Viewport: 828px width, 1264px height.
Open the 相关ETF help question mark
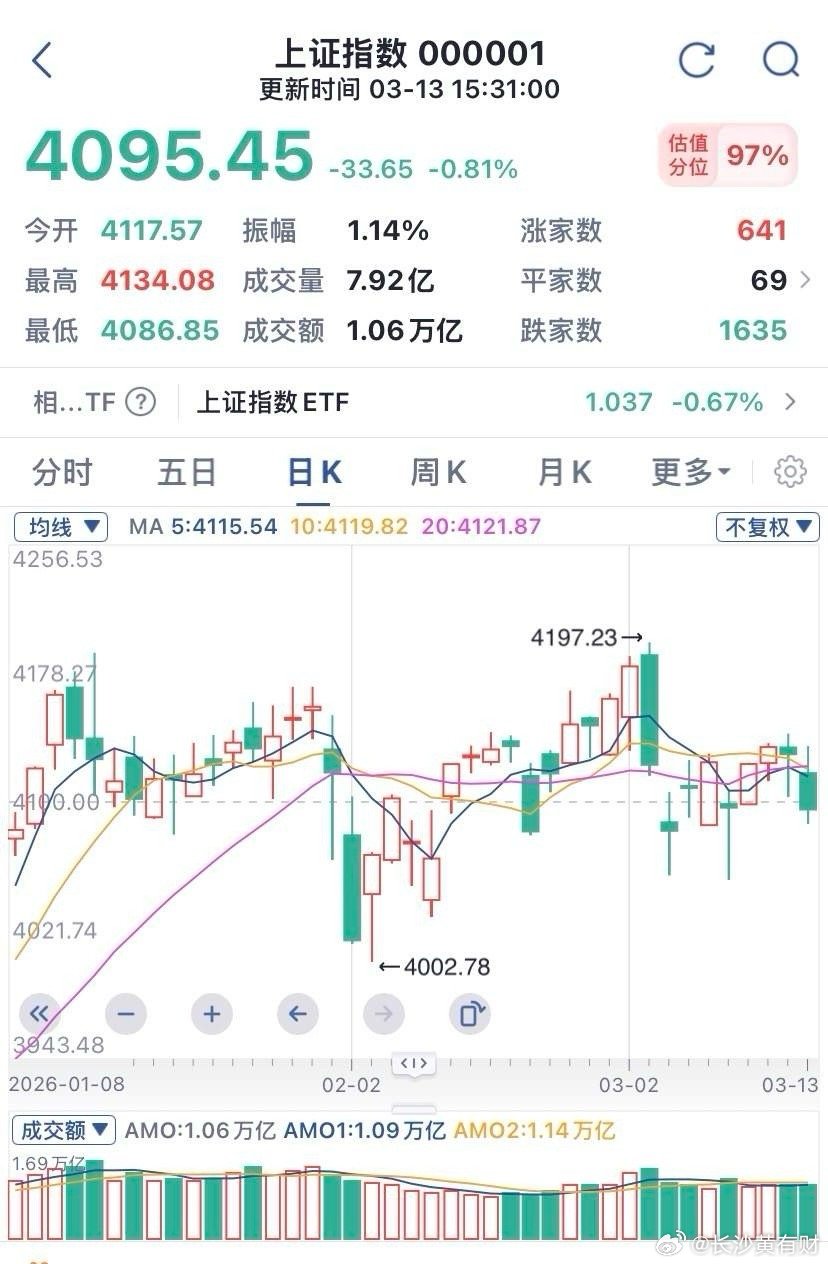point(141,403)
